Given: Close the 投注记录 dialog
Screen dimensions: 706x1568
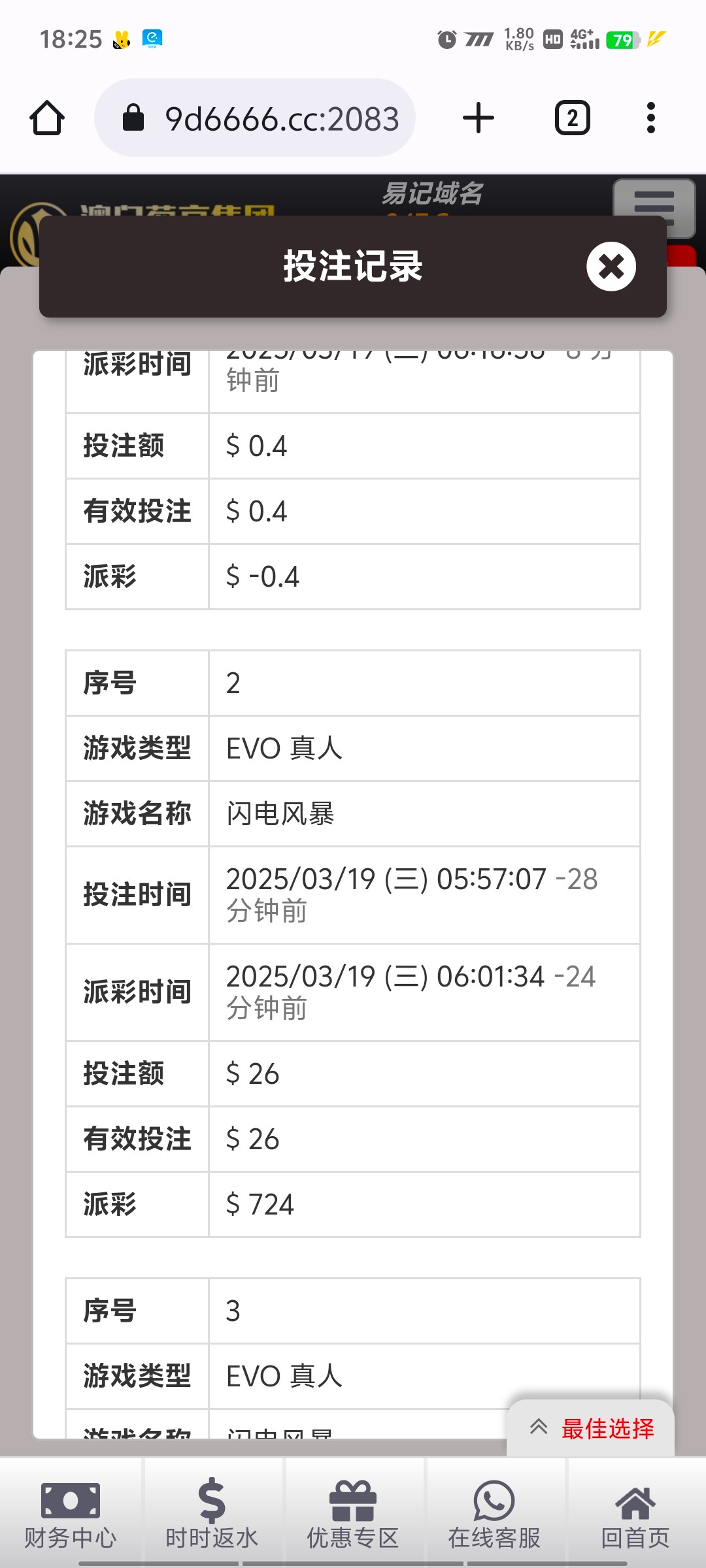Looking at the screenshot, I should (611, 266).
